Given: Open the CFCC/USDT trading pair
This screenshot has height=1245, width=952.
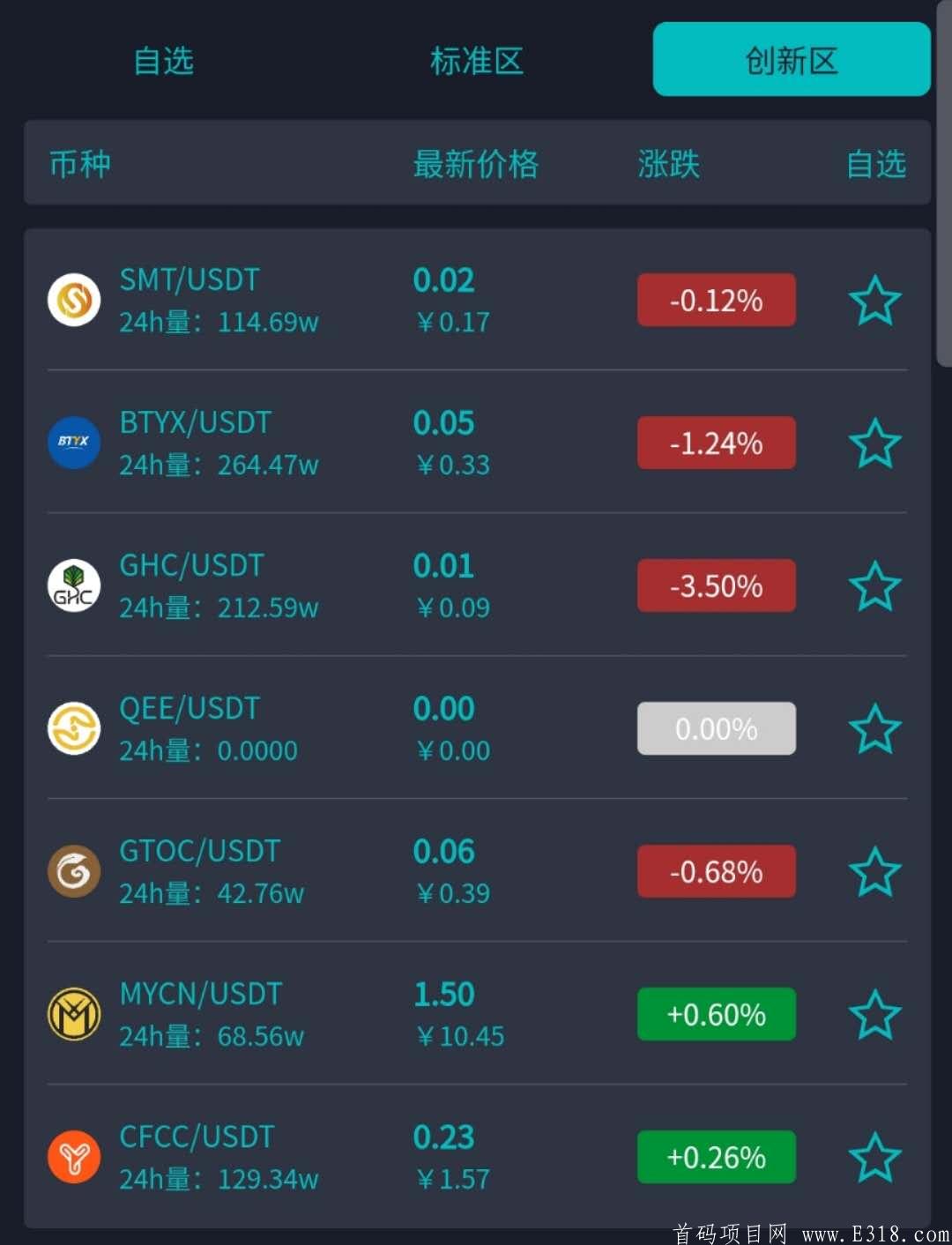Looking at the screenshot, I should click(197, 1137).
